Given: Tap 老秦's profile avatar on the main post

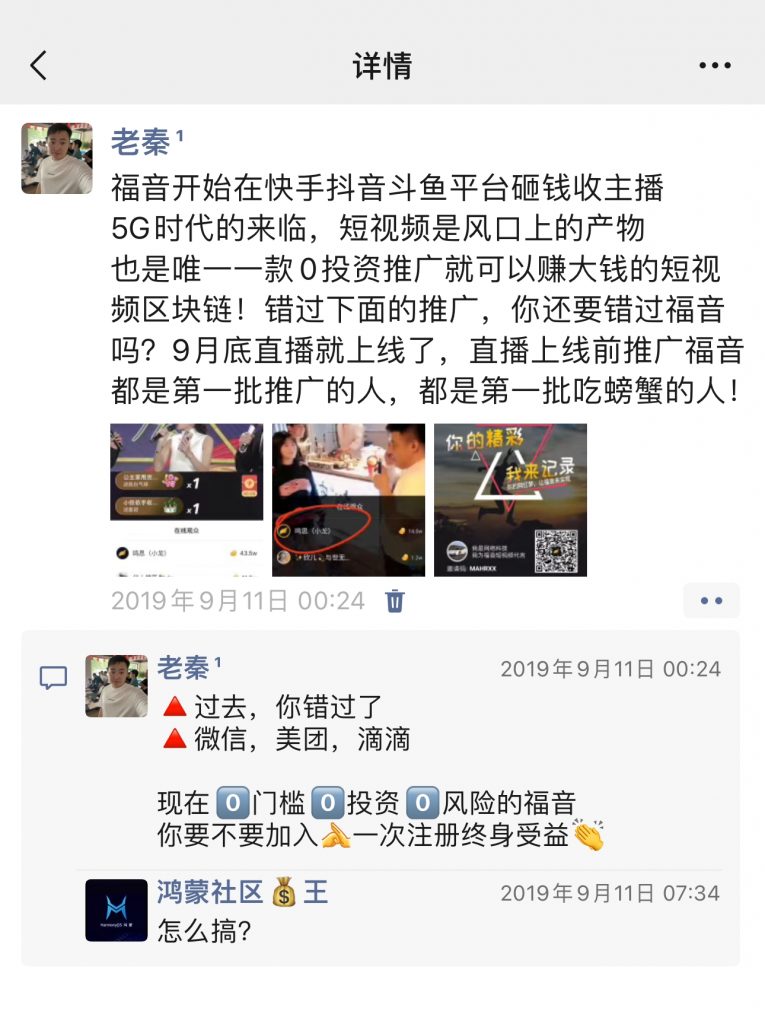Looking at the screenshot, I should coord(57,158).
